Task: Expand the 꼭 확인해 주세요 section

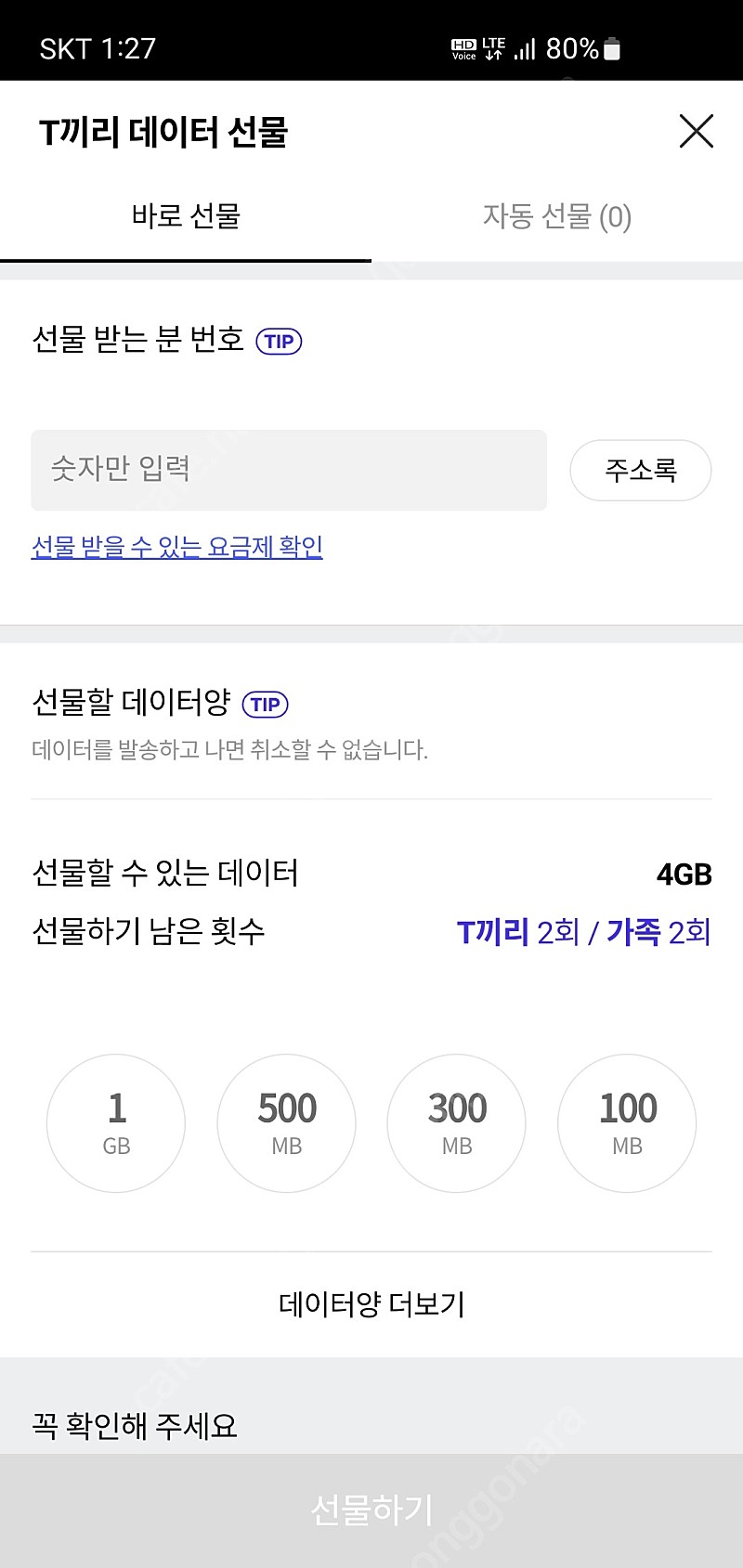Action: pos(371,1427)
